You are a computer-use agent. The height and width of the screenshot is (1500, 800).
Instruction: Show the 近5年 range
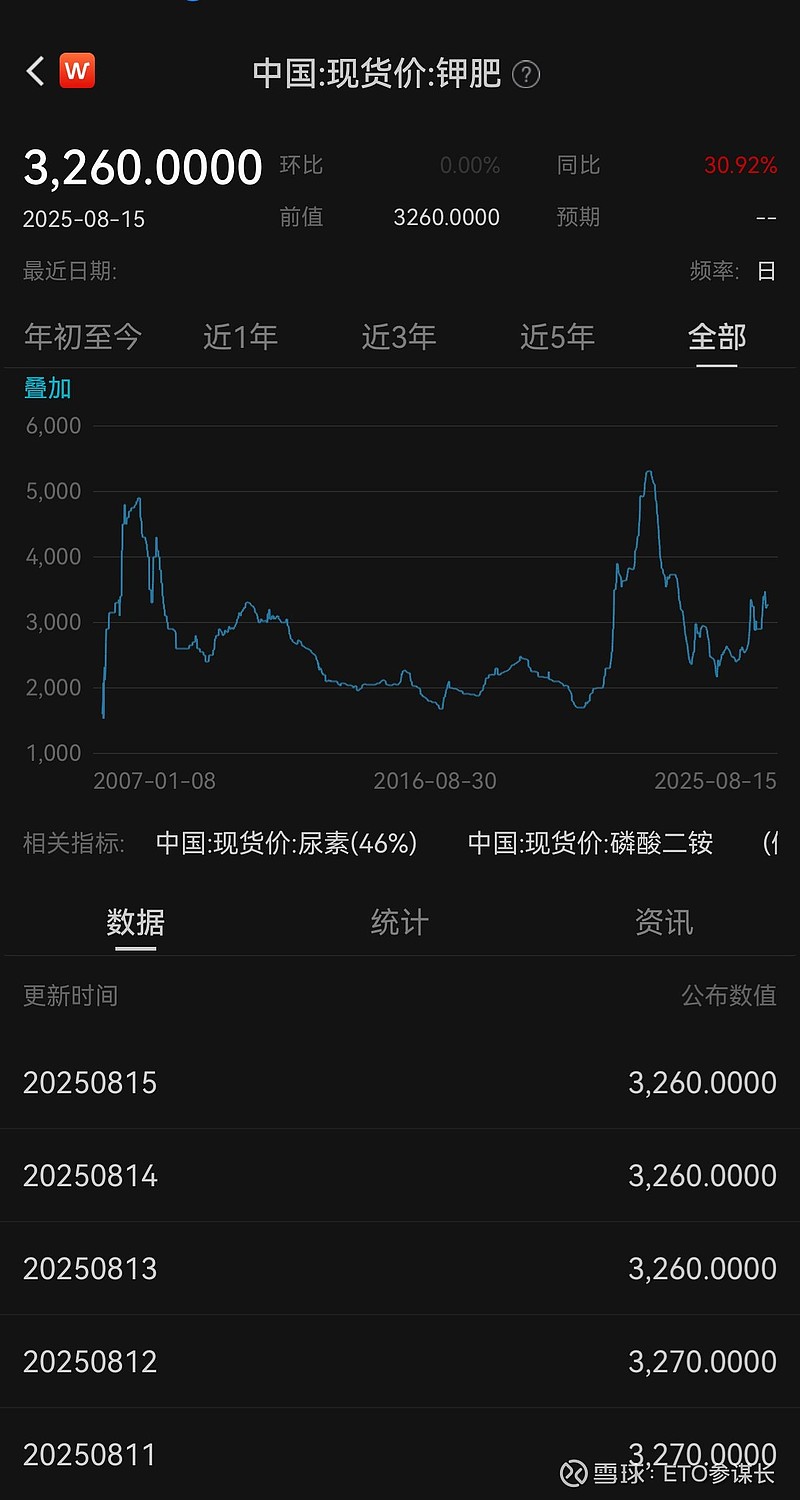click(557, 337)
